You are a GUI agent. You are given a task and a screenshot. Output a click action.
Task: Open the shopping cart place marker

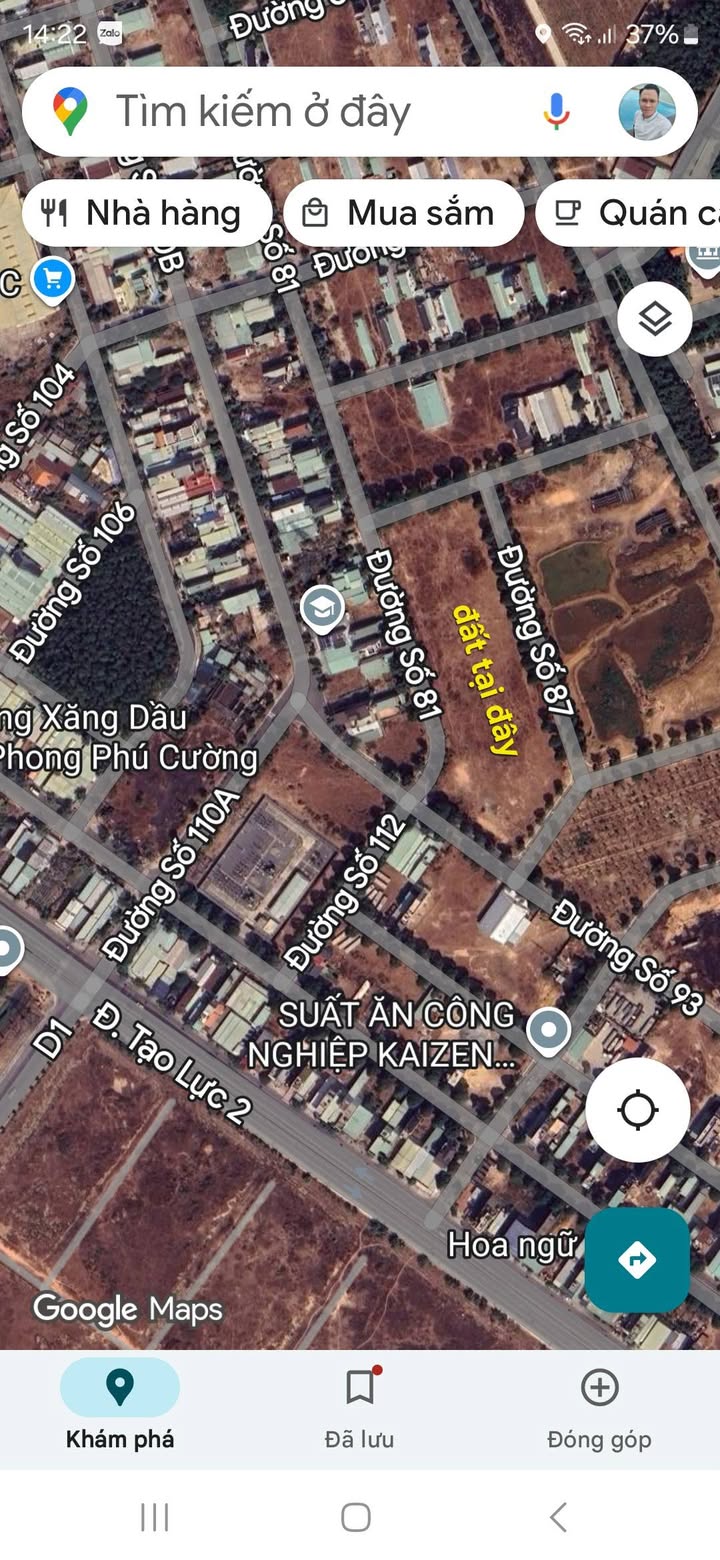point(52,279)
